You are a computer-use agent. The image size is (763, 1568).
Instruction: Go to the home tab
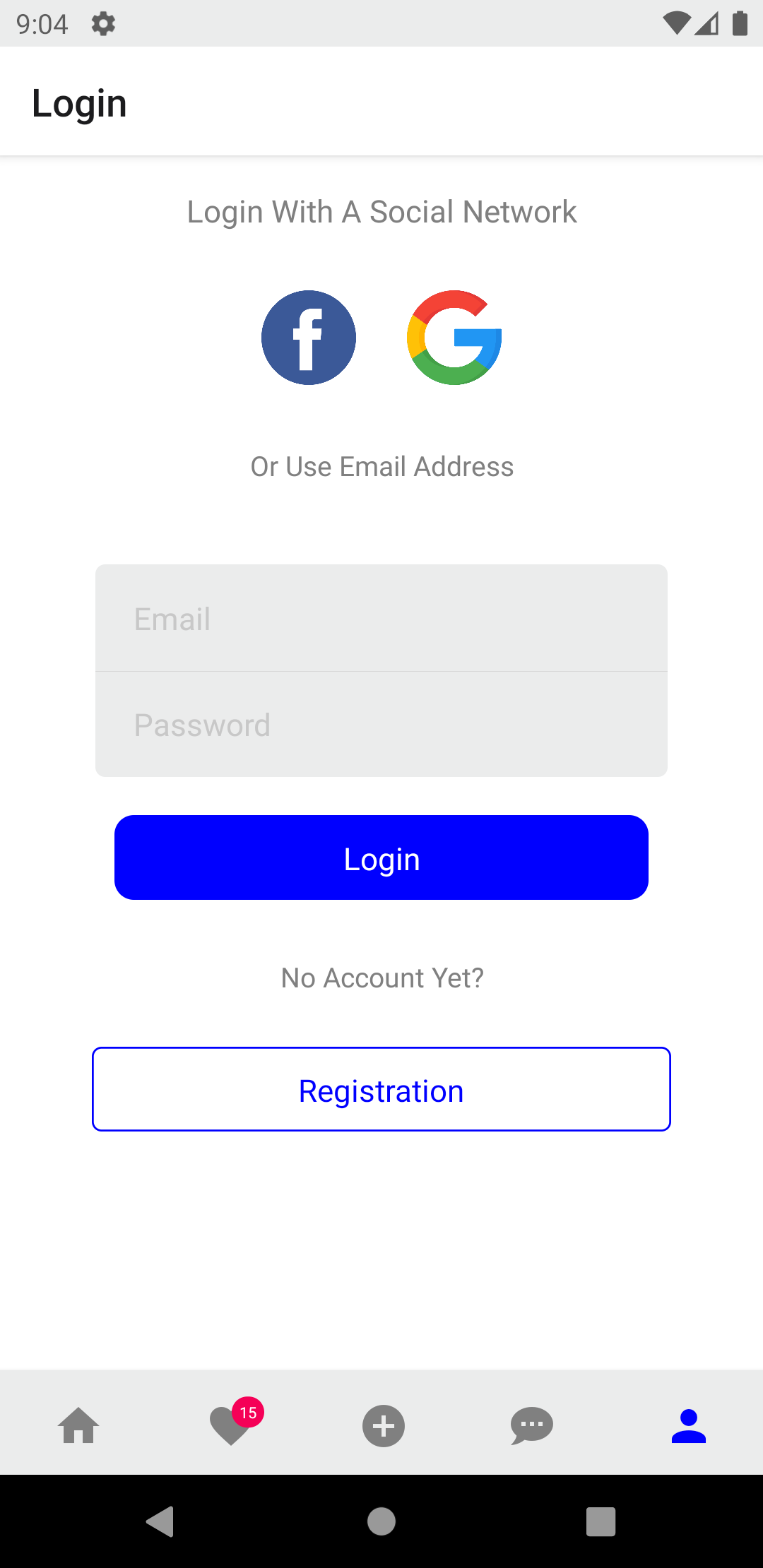pyautogui.click(x=78, y=1425)
